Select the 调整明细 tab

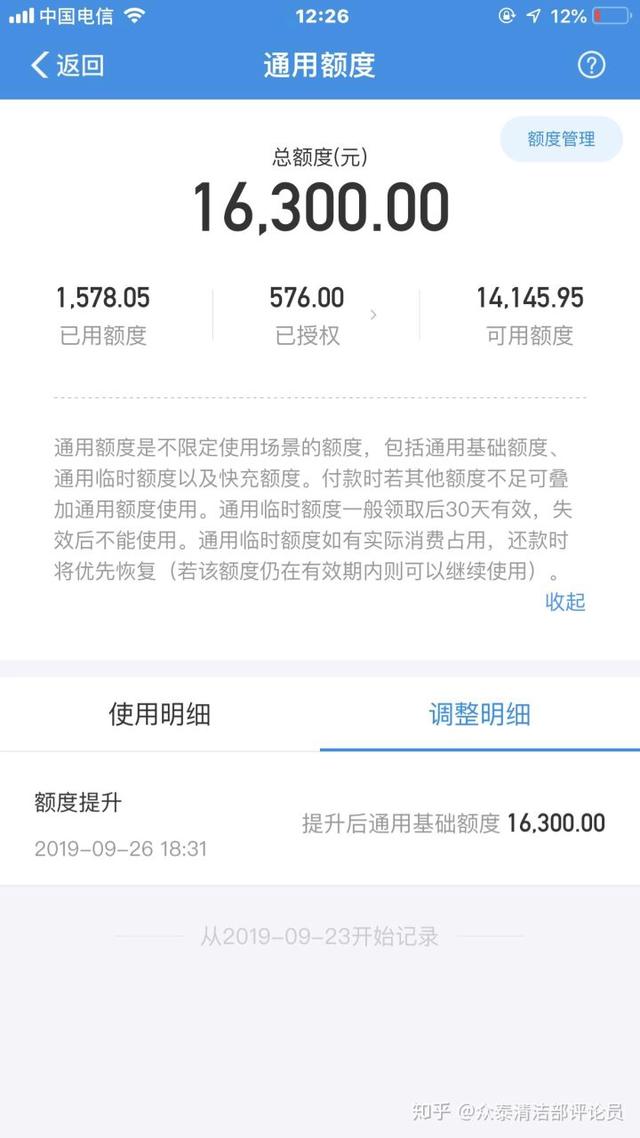(479, 714)
